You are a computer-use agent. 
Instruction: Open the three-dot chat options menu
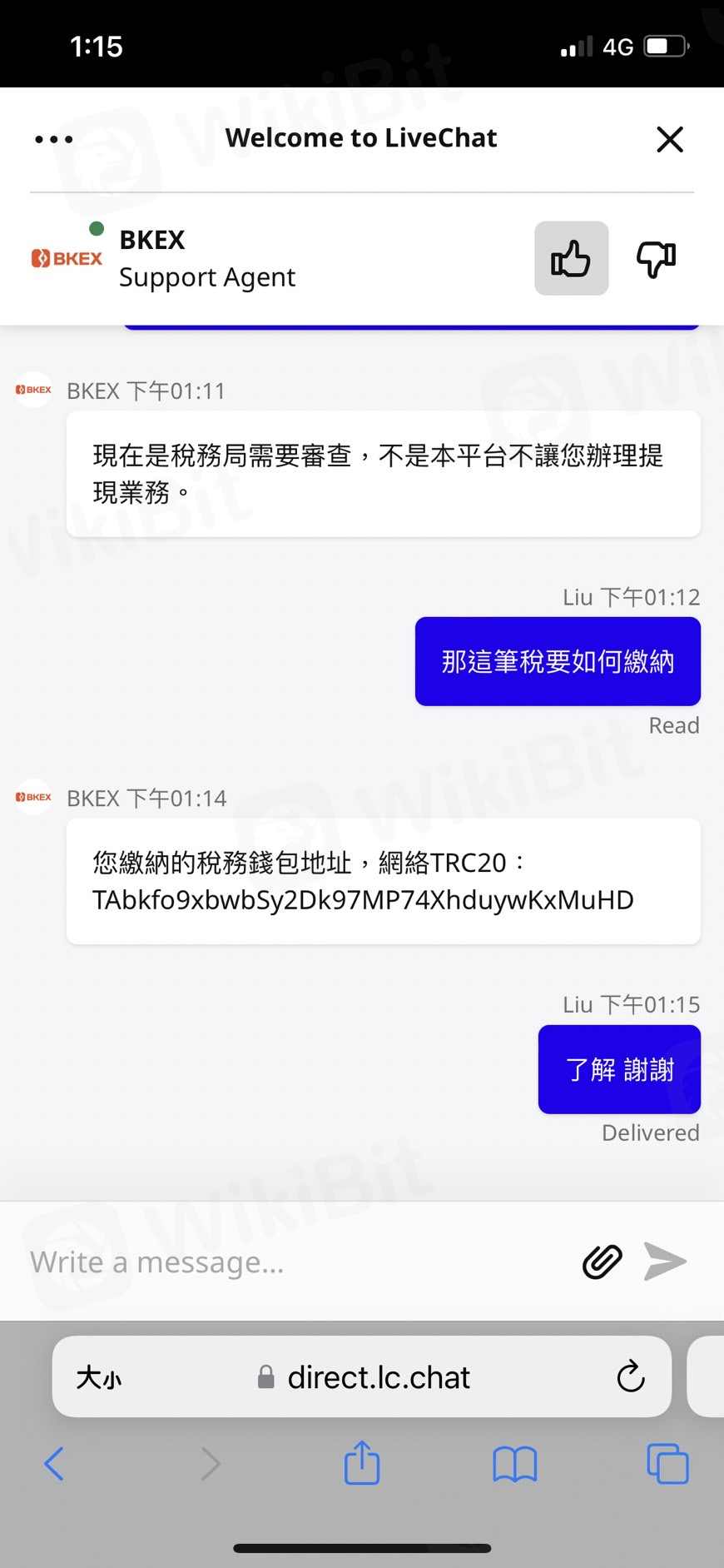[54, 139]
